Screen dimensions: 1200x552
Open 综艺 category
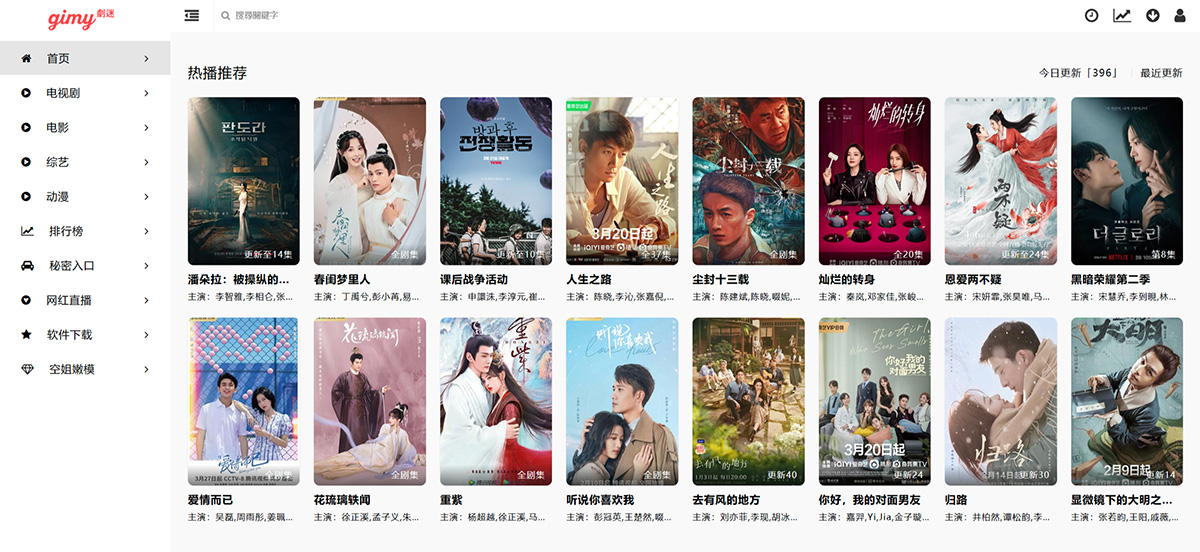pyautogui.click(x=57, y=162)
